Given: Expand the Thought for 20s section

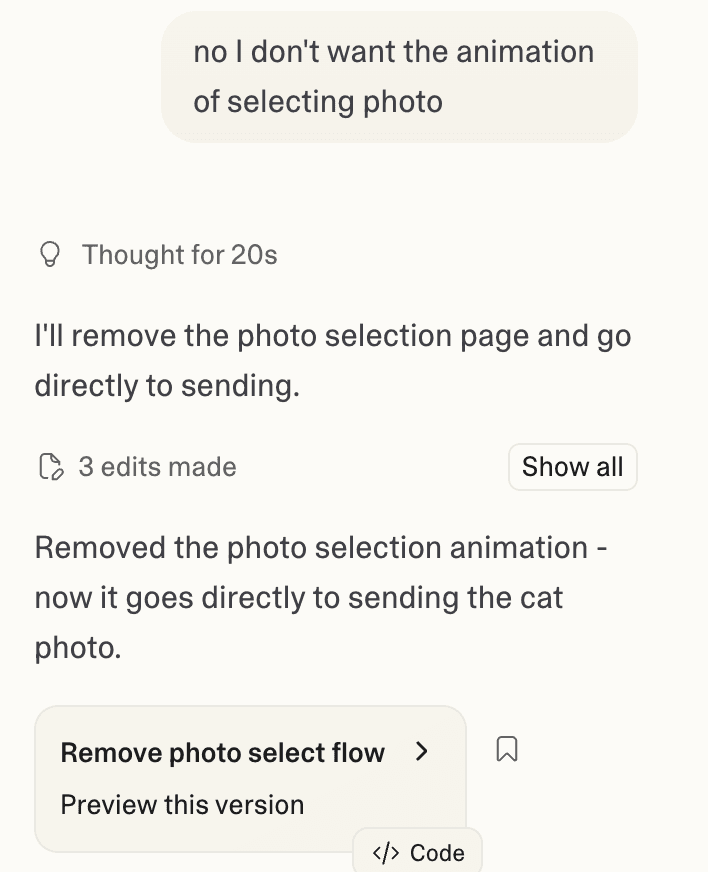Looking at the screenshot, I should coord(158,255).
